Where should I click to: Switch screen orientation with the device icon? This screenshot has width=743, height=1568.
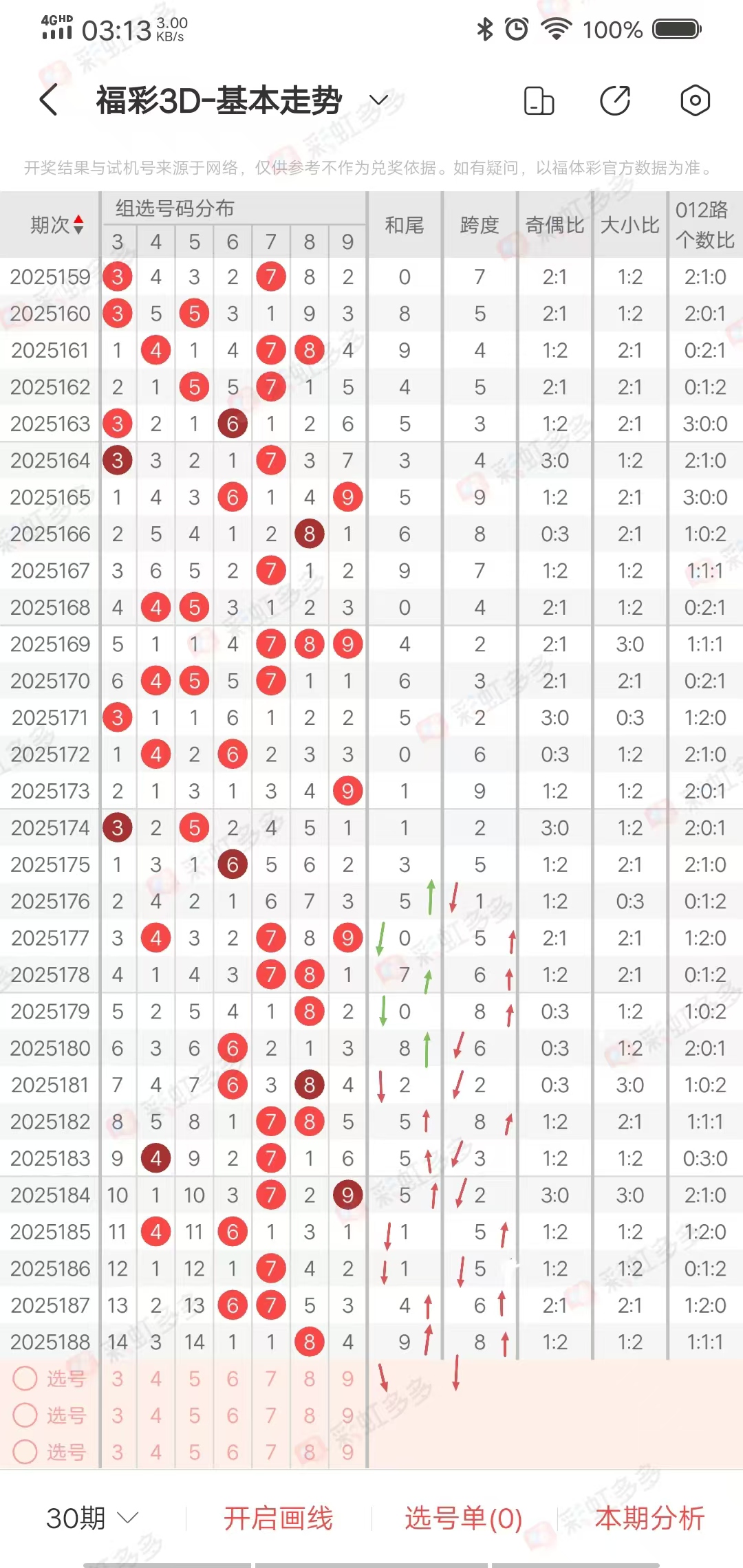coord(539,100)
